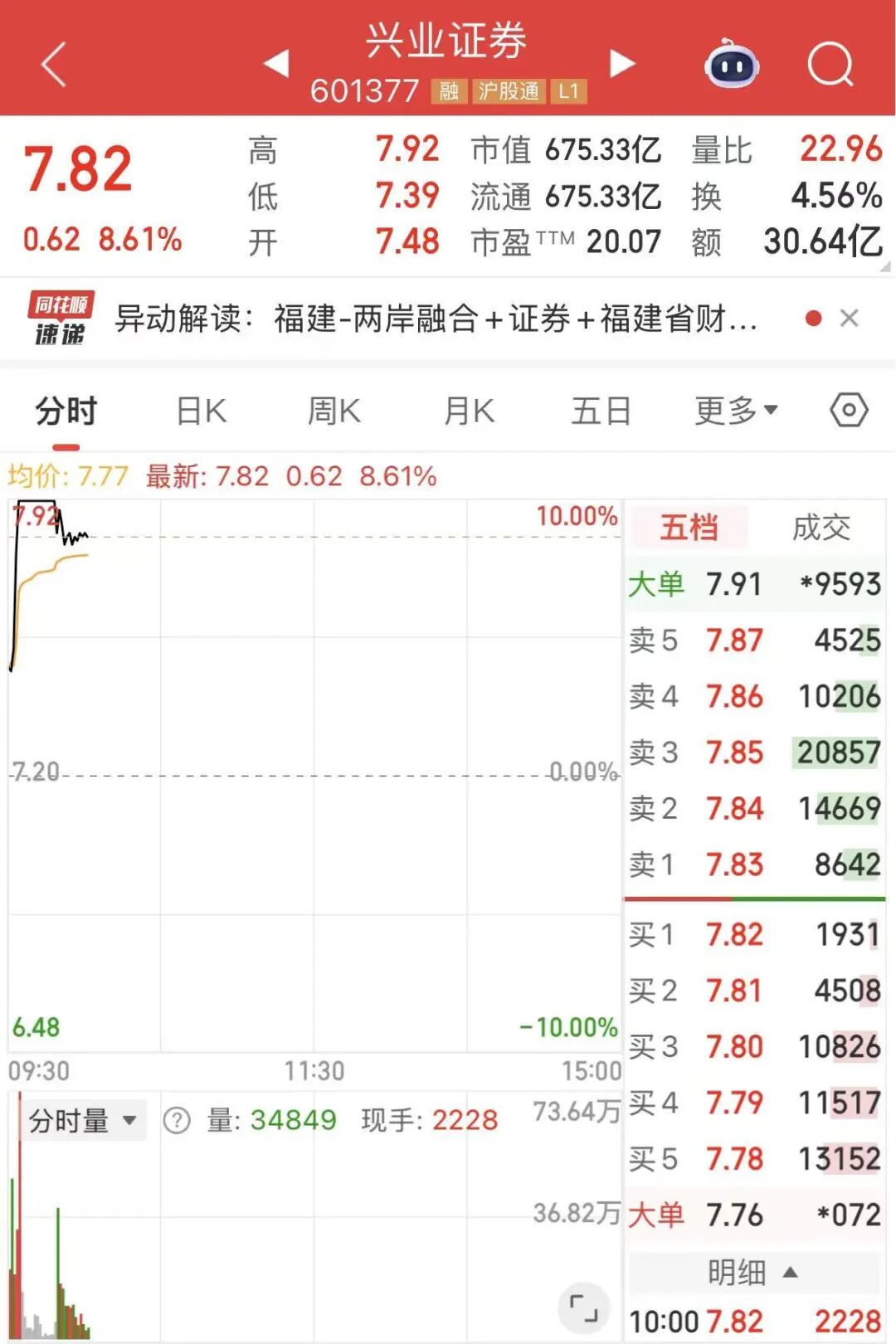
Task: Switch to the next stock
Action: click(x=622, y=63)
